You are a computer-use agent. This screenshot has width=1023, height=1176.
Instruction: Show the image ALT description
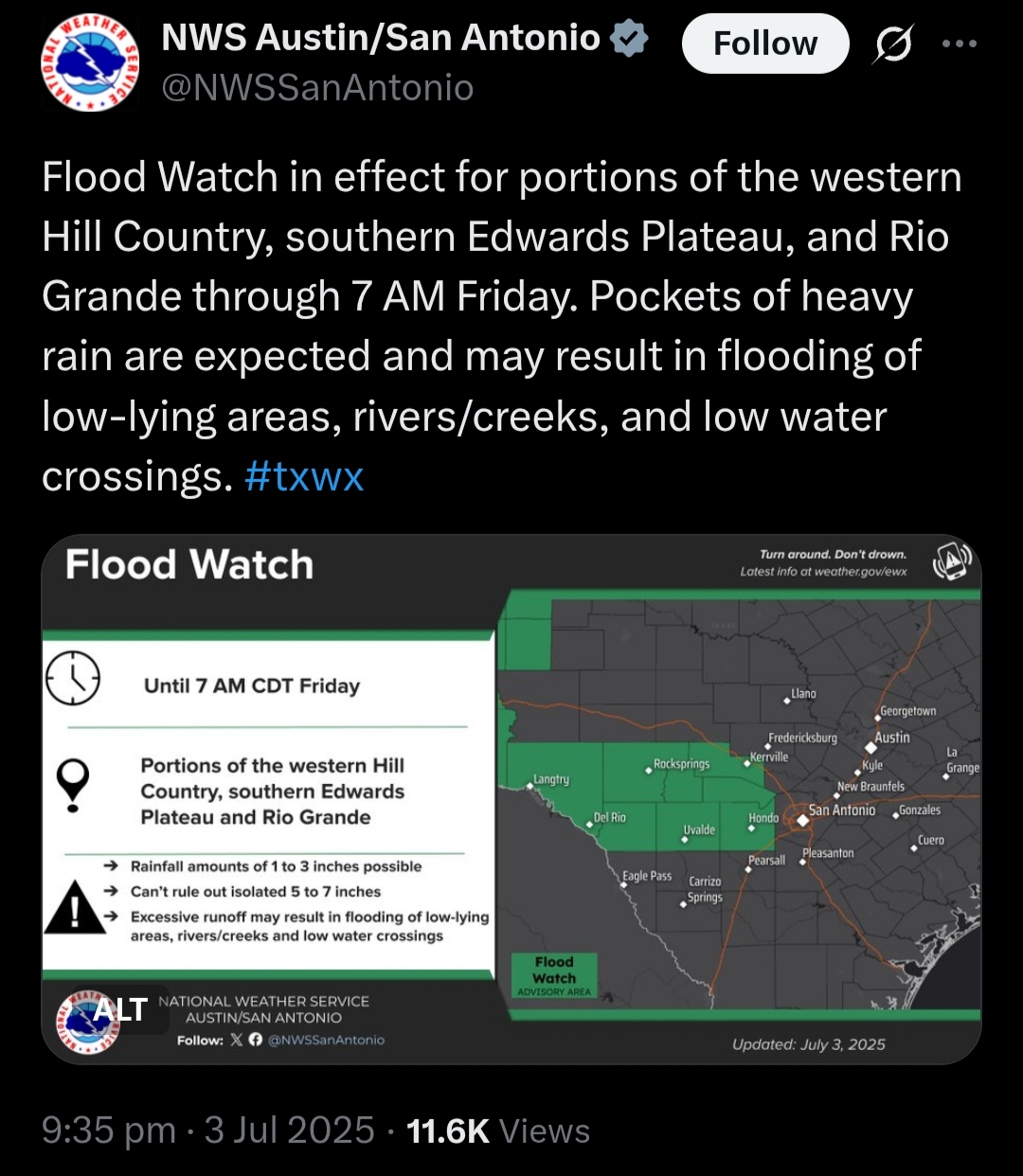pyautogui.click(x=120, y=1010)
